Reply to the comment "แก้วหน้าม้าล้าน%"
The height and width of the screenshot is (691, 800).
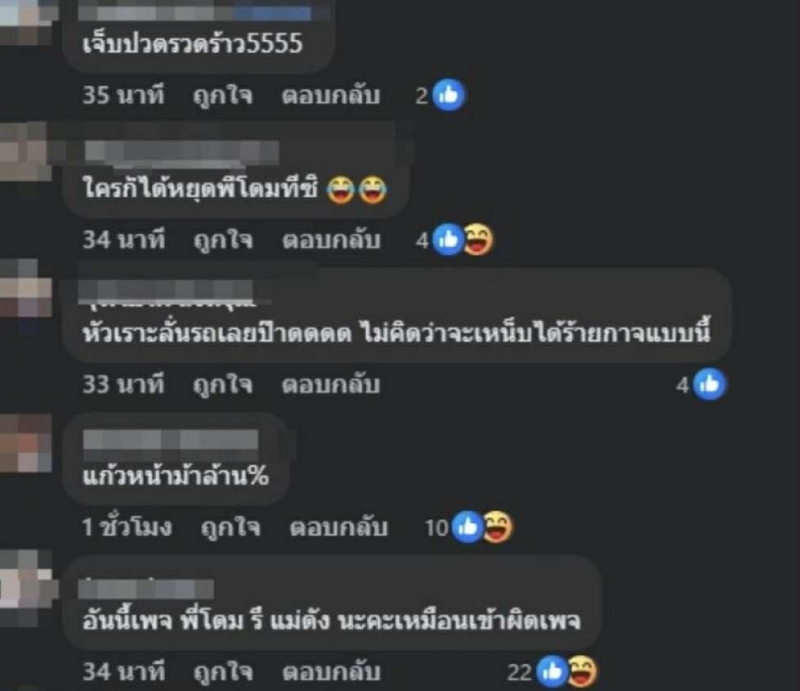click(339, 527)
